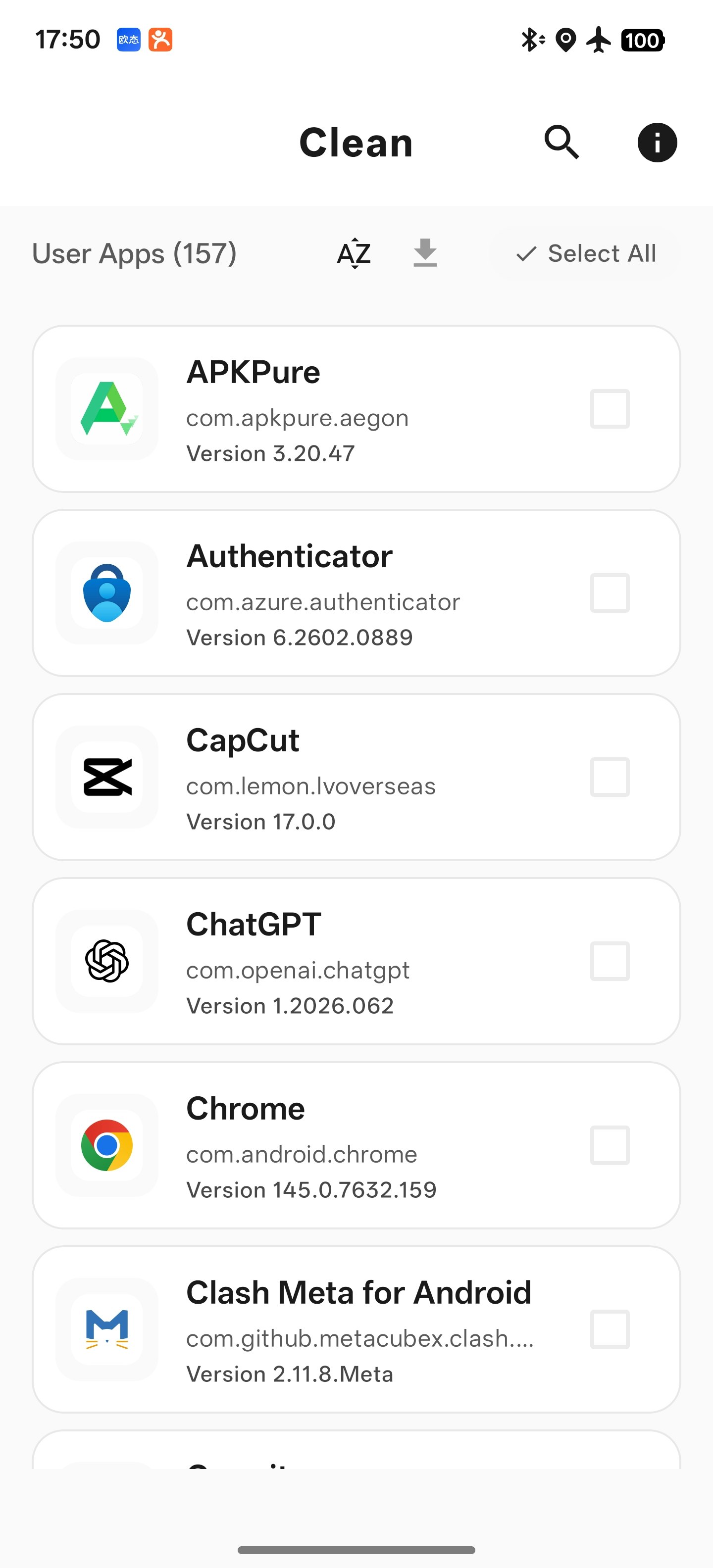Tap the gesture navigation bar at bottom
Screen dimensions: 713x1568
click(x=356, y=1550)
